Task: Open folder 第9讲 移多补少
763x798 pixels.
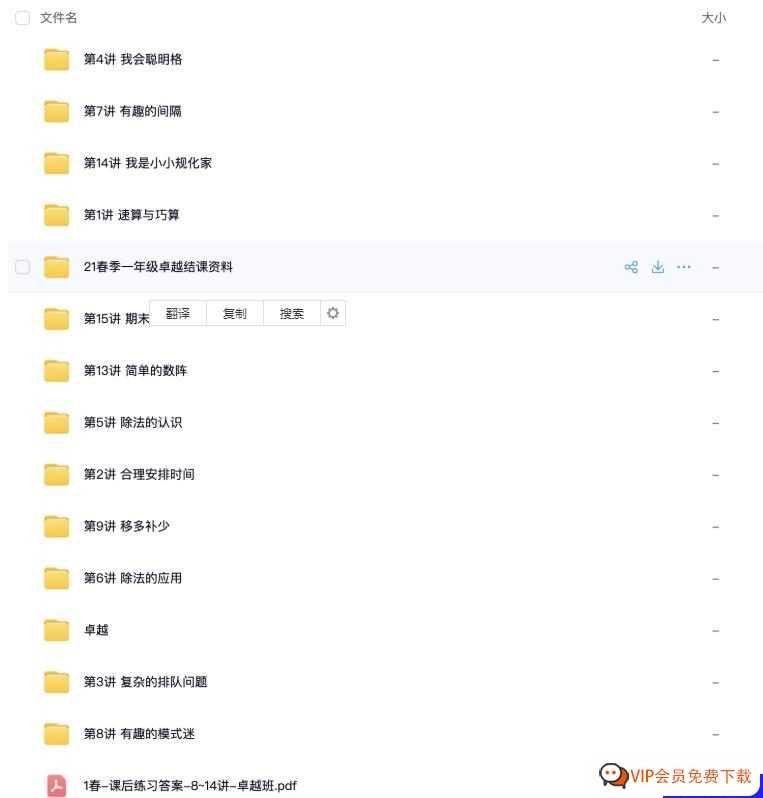Action: coord(126,527)
